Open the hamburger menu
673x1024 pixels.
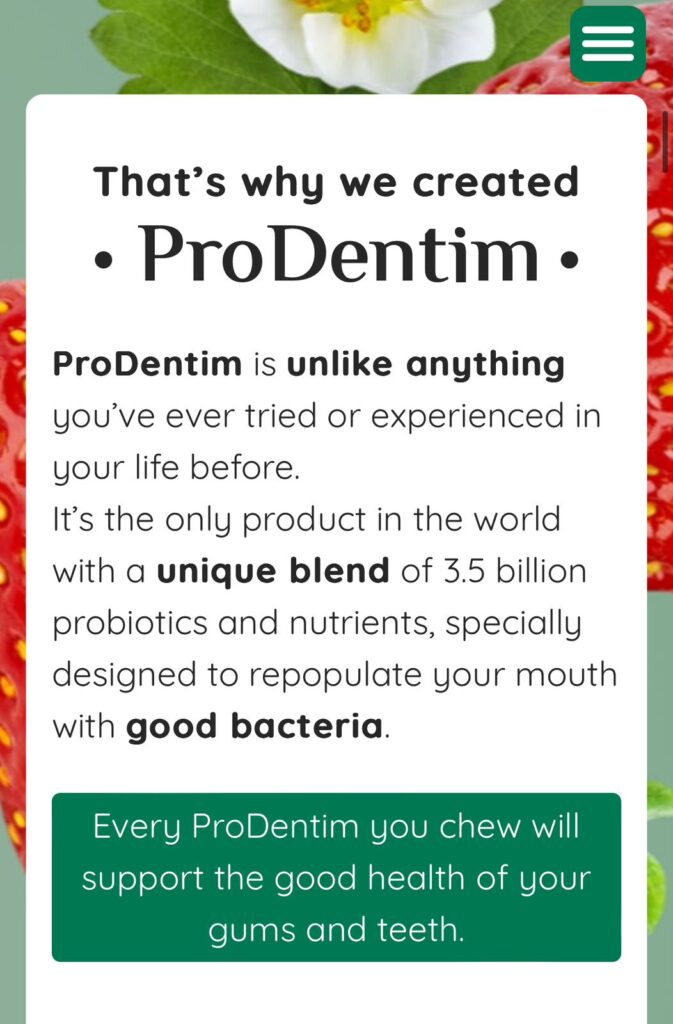click(x=607, y=44)
